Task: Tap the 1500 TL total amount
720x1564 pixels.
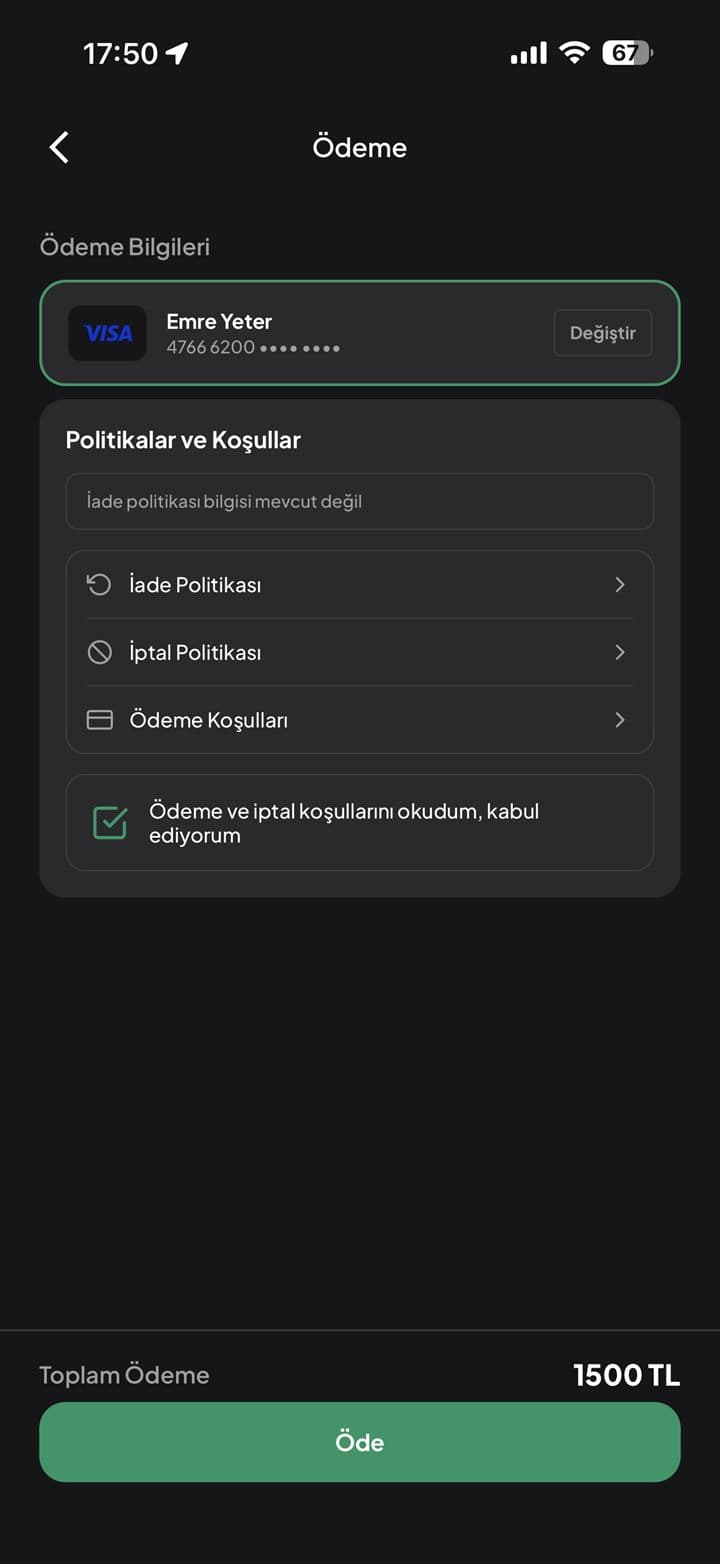Action: click(627, 1375)
